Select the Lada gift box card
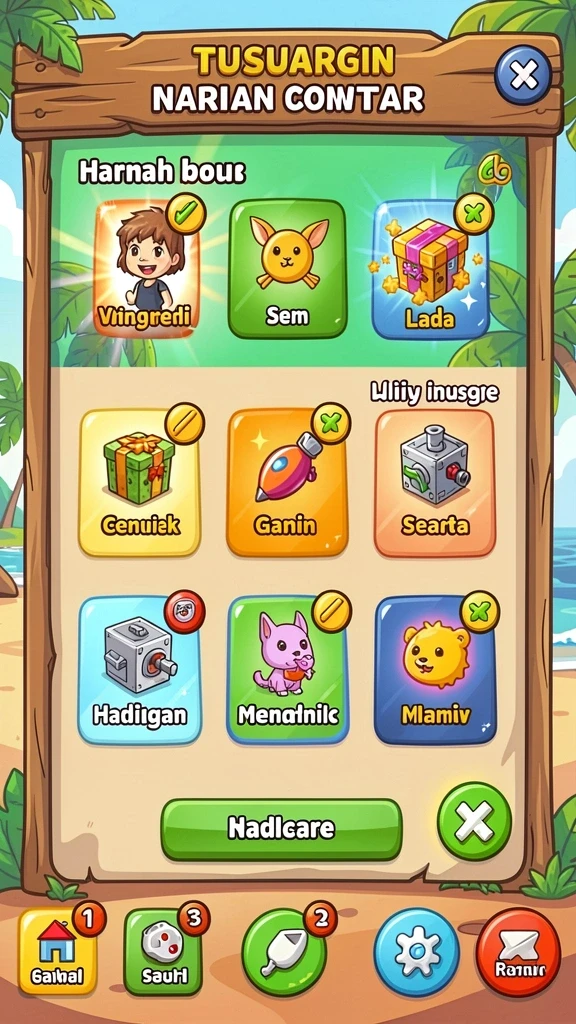This screenshot has height=1024, width=576. [430, 269]
